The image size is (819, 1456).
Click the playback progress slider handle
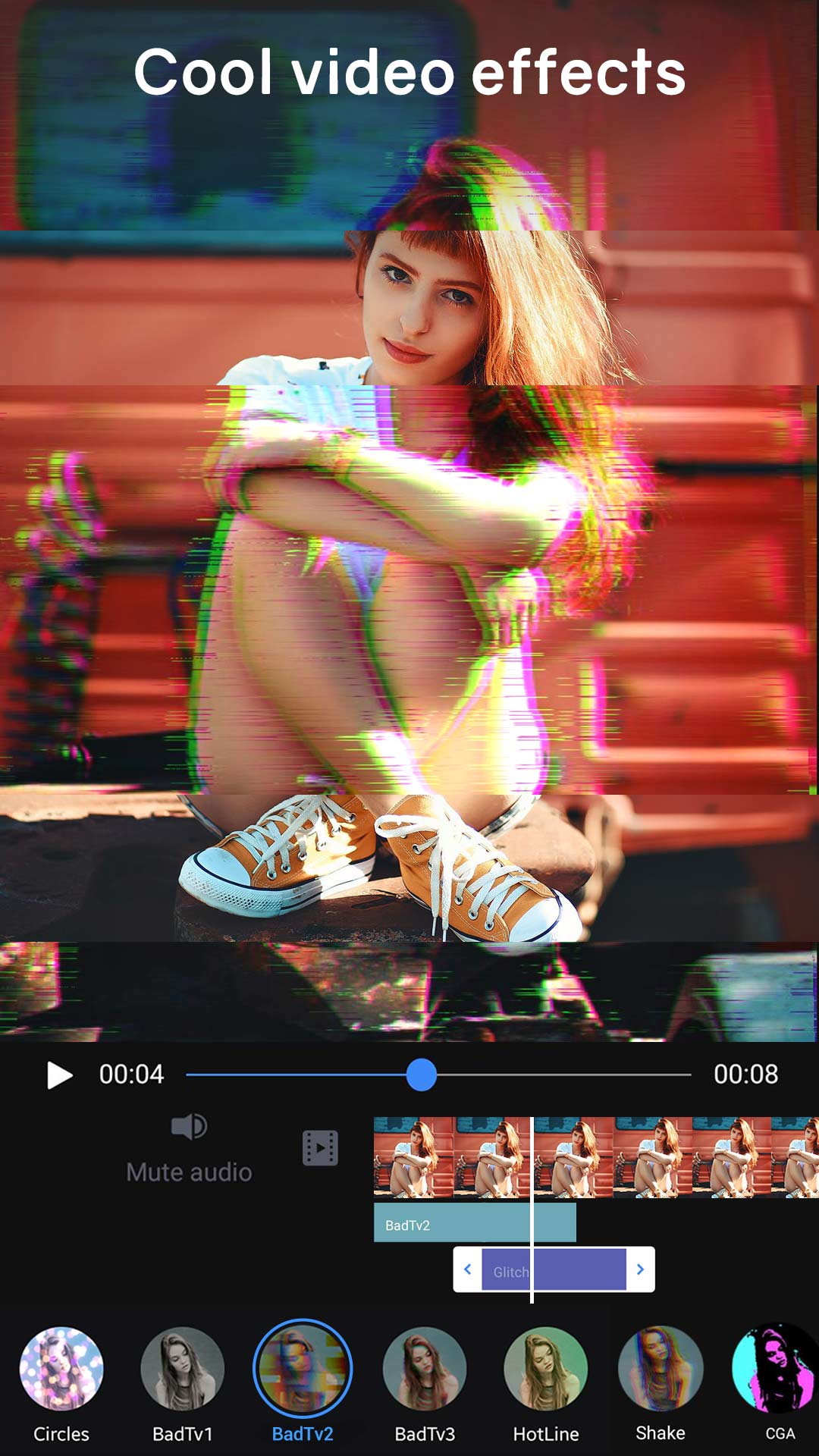click(x=422, y=1075)
